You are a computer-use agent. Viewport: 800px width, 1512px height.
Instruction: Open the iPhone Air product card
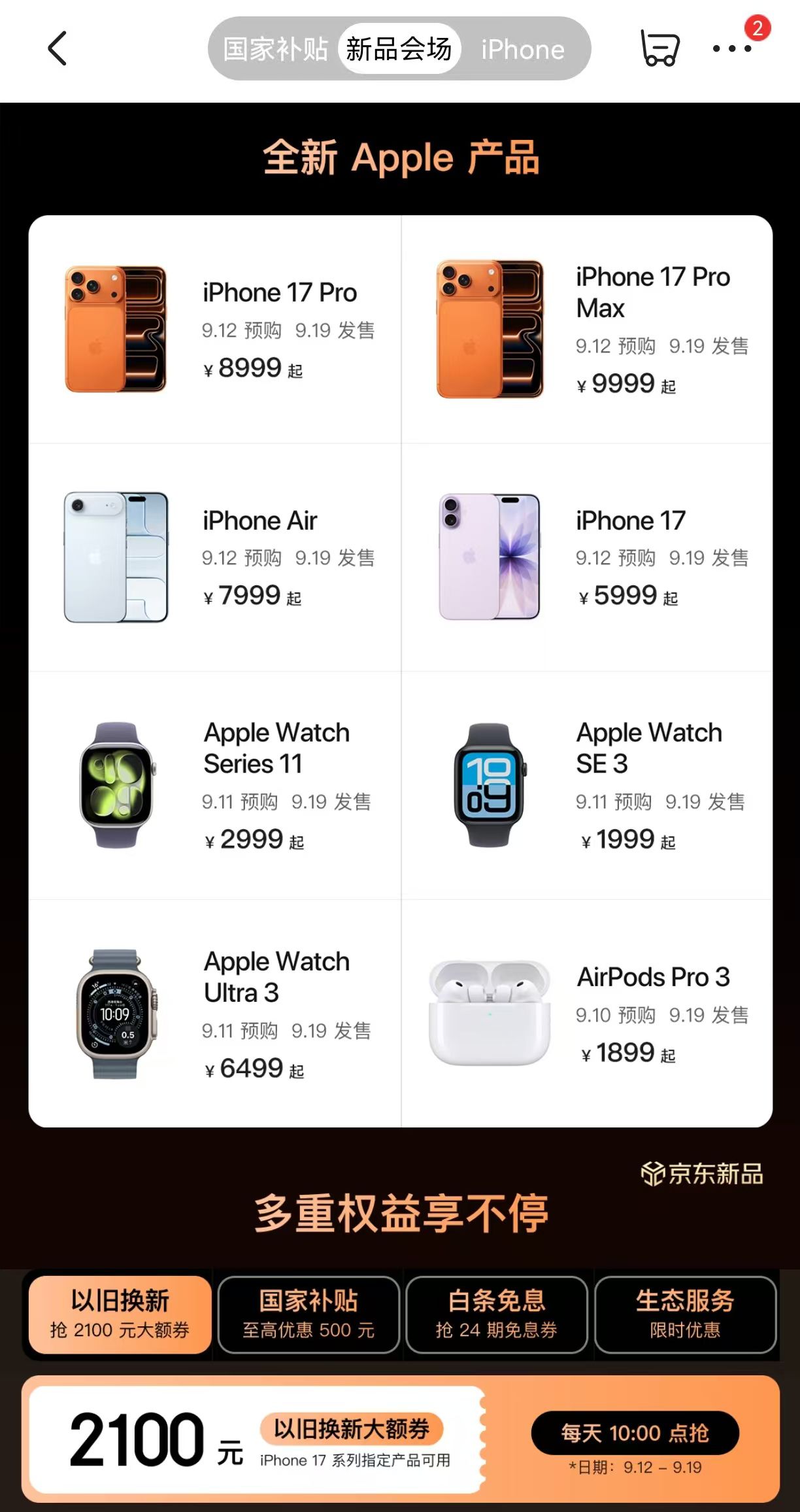214,557
